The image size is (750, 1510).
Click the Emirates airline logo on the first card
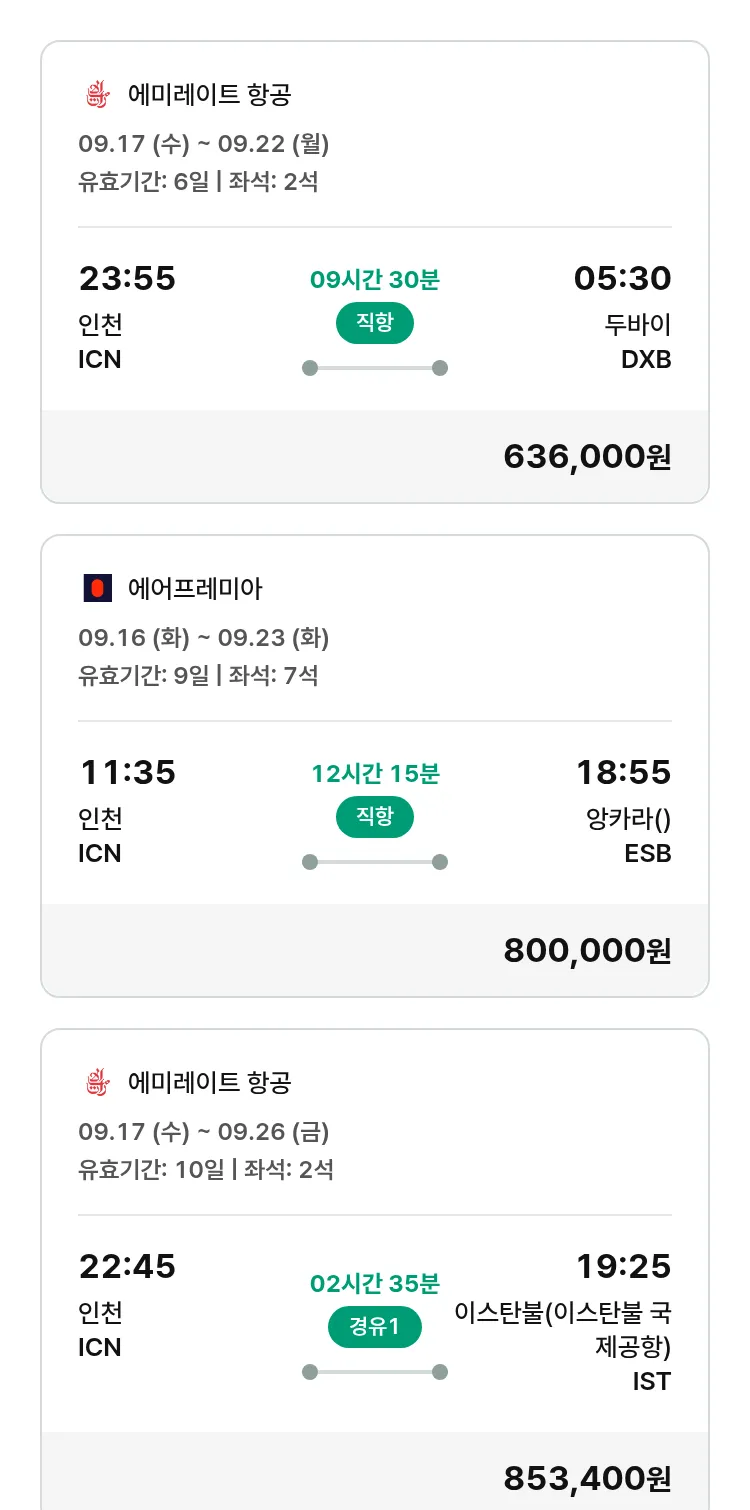(96, 93)
